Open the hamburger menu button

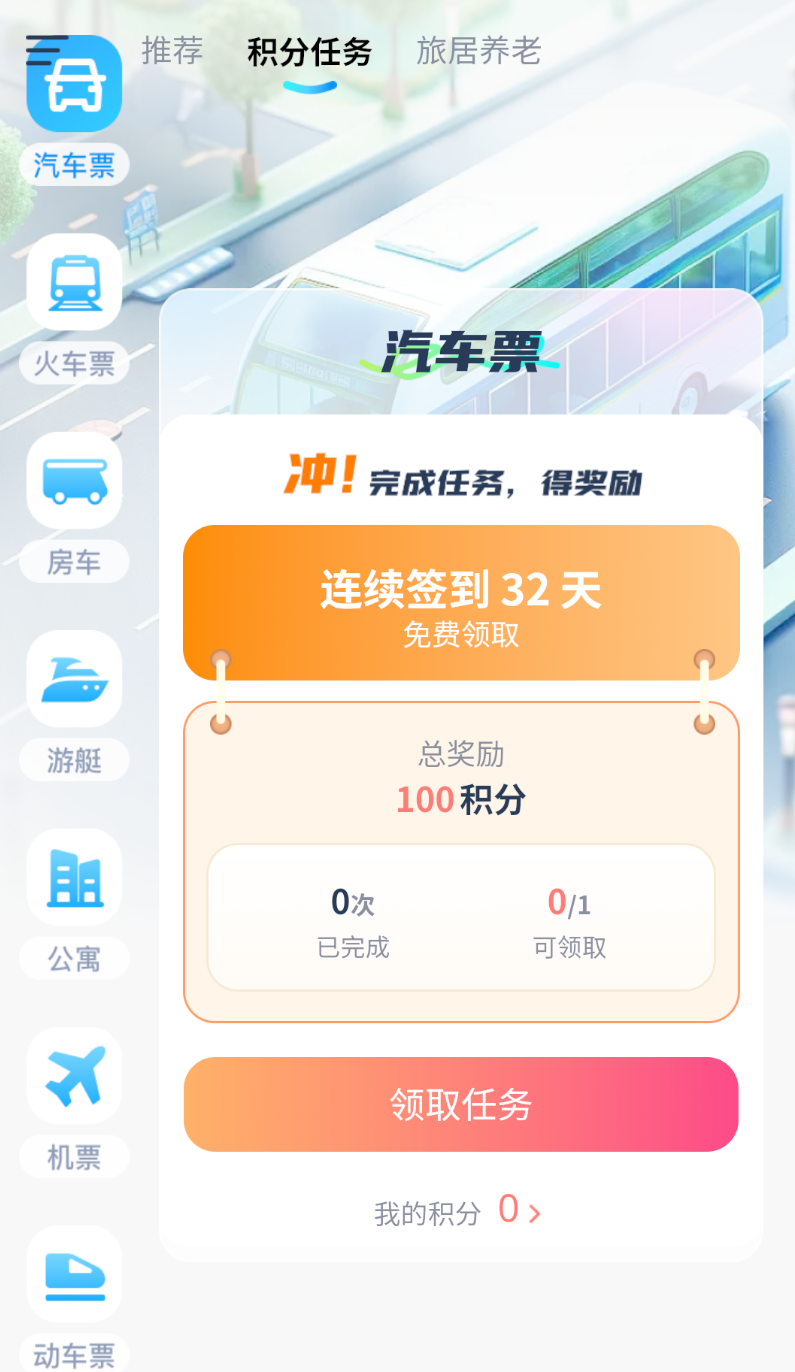click(x=47, y=50)
